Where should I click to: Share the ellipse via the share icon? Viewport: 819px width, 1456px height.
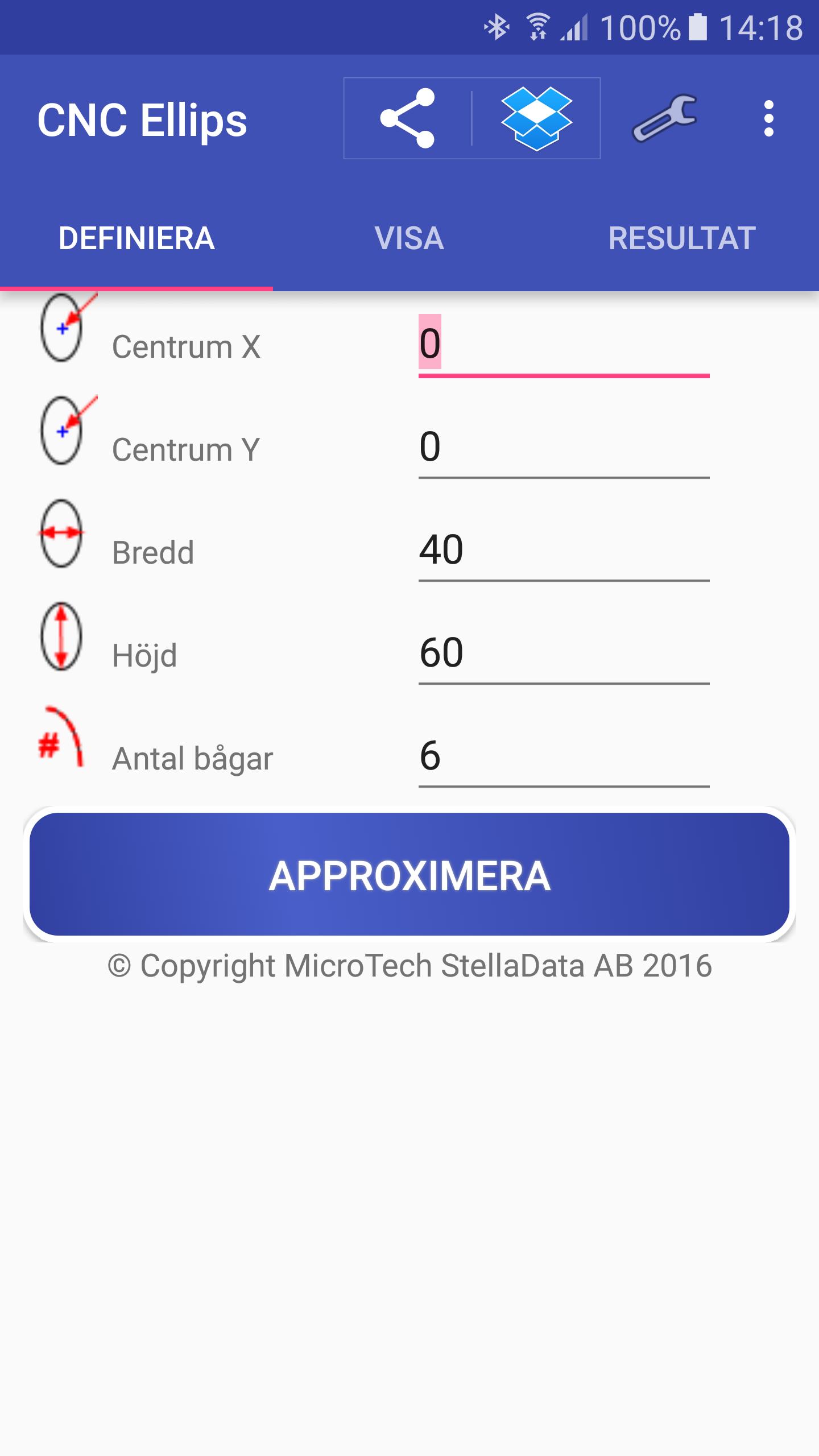click(x=407, y=118)
